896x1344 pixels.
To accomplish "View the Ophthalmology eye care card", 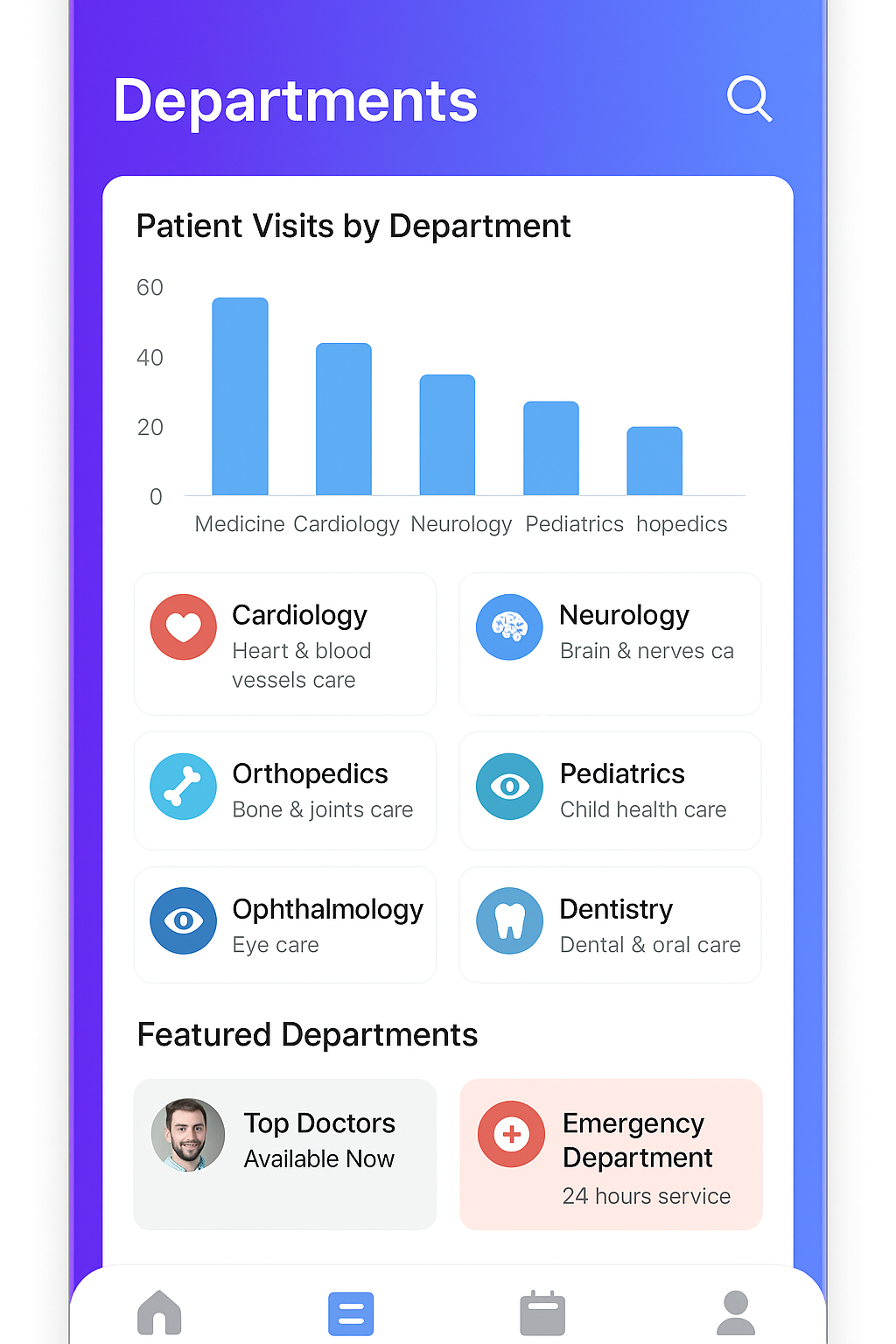I will coord(285,925).
